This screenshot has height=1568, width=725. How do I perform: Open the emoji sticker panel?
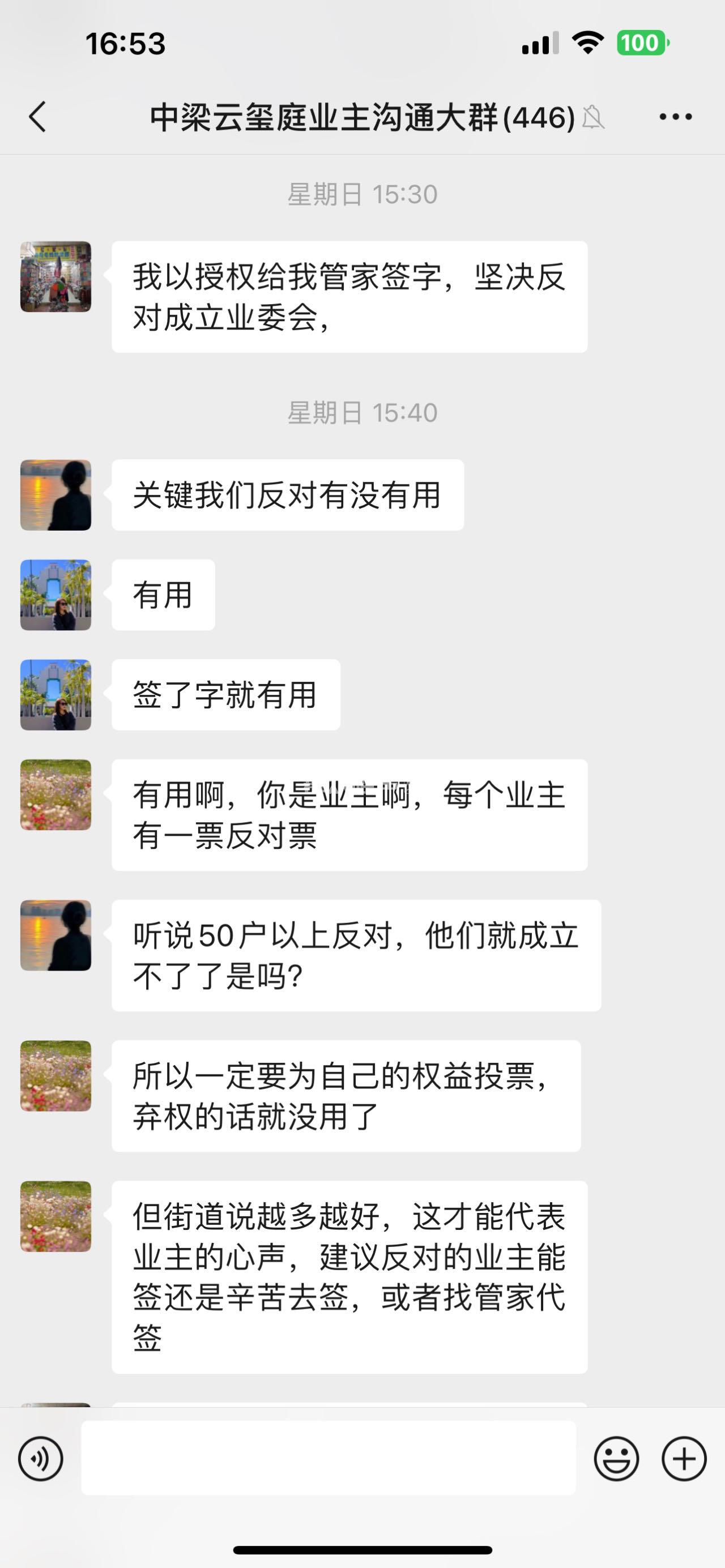(616, 1459)
